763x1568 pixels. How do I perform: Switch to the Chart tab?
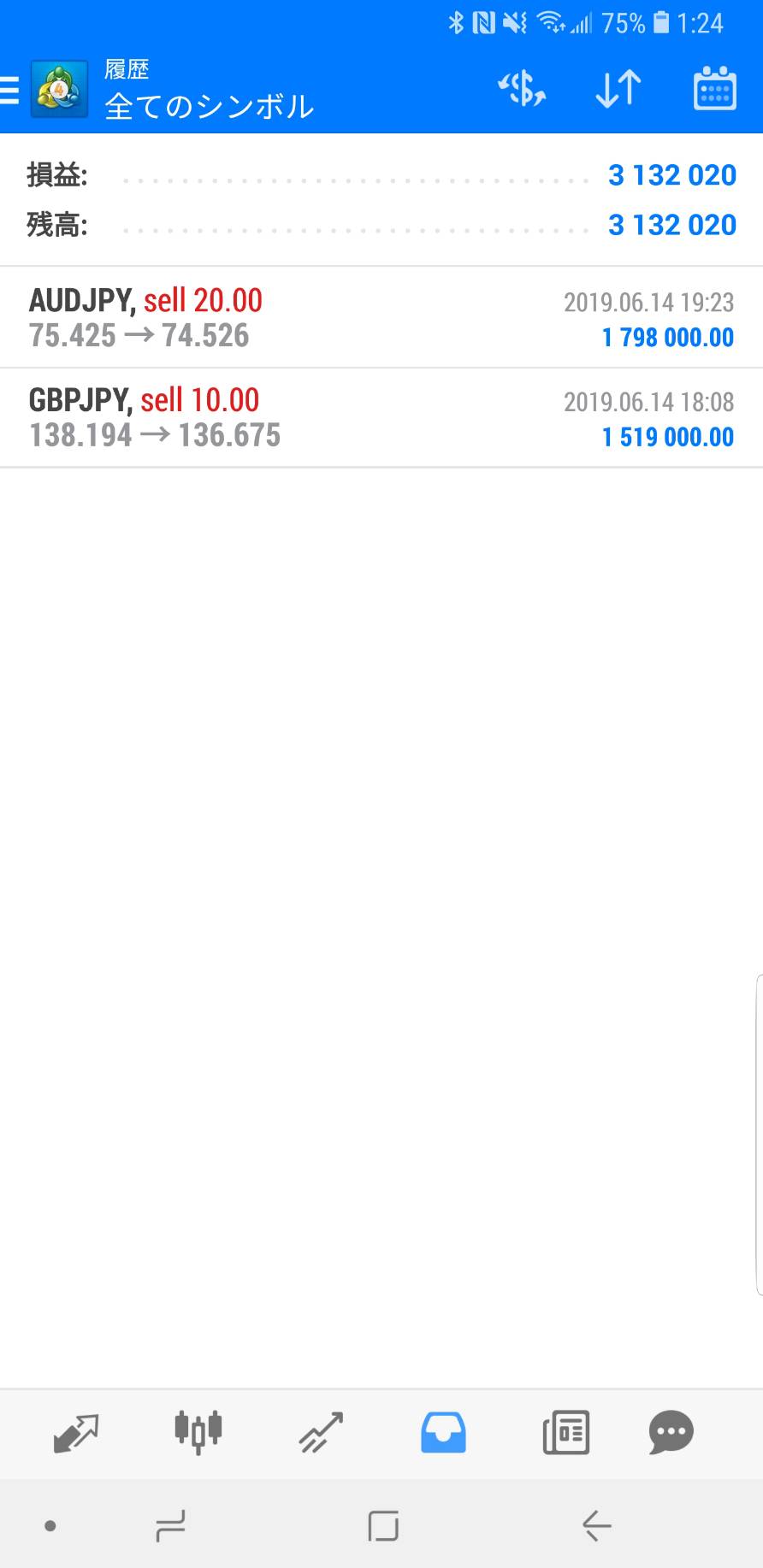198,1433
